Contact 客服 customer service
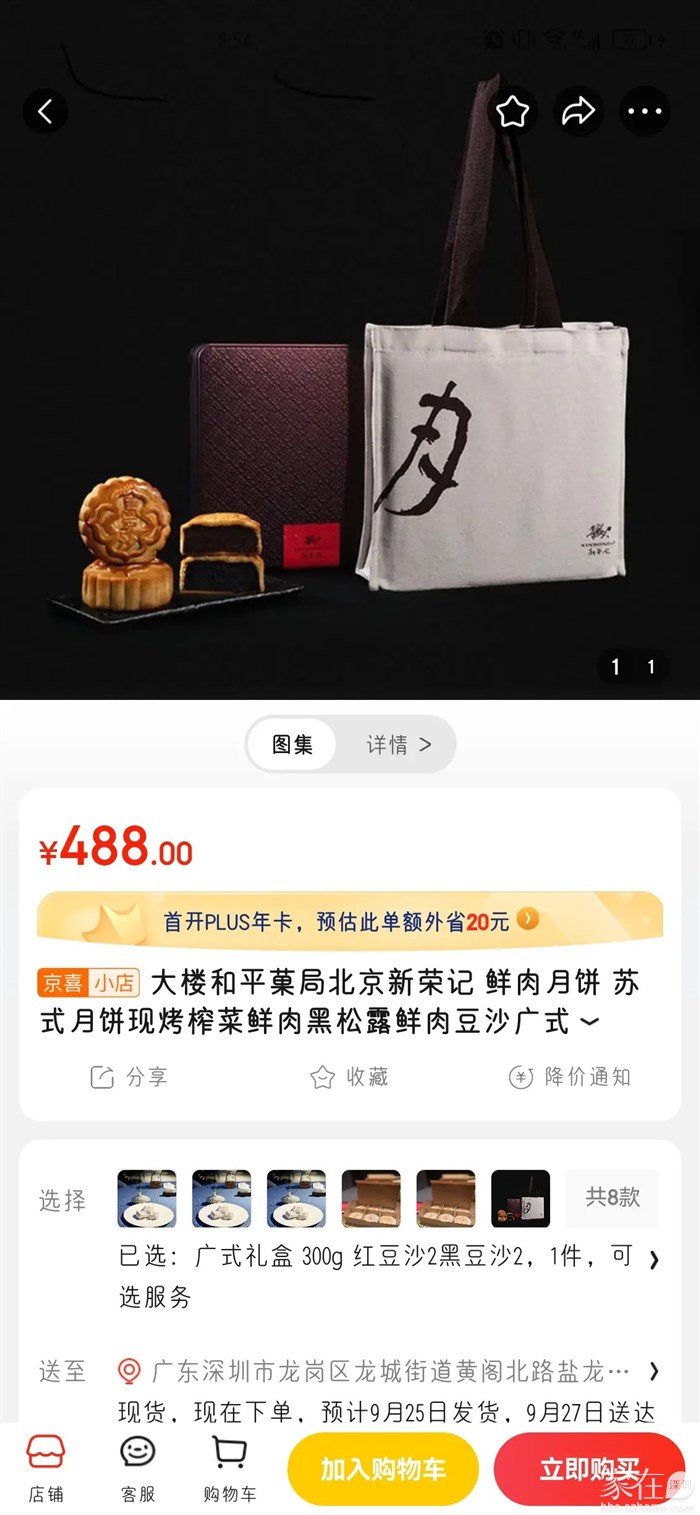 [x=138, y=1467]
